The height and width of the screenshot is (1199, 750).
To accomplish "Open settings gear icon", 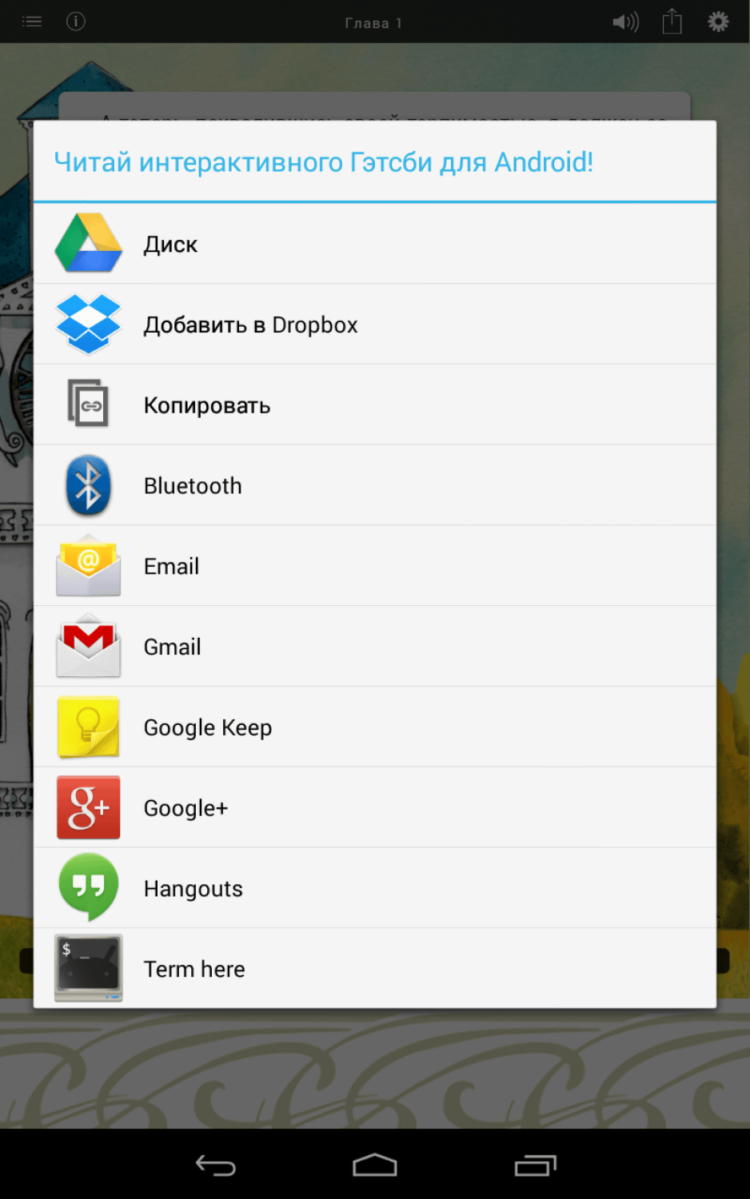I will 718,21.
